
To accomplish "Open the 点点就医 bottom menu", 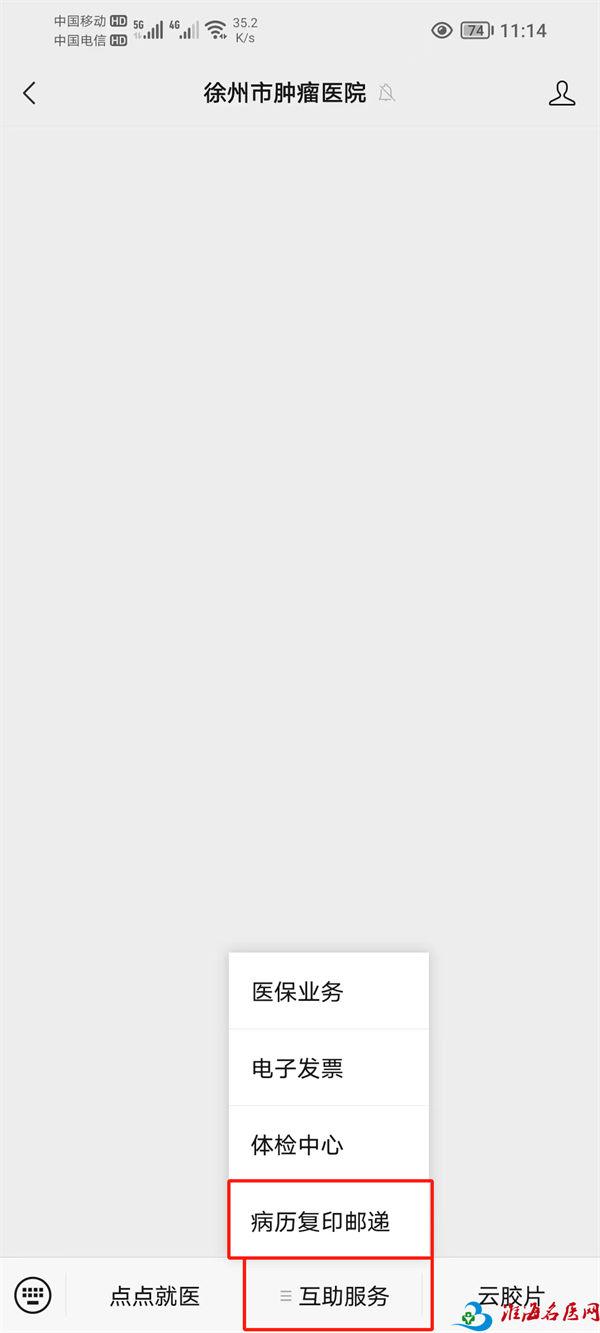I will 155,1296.
